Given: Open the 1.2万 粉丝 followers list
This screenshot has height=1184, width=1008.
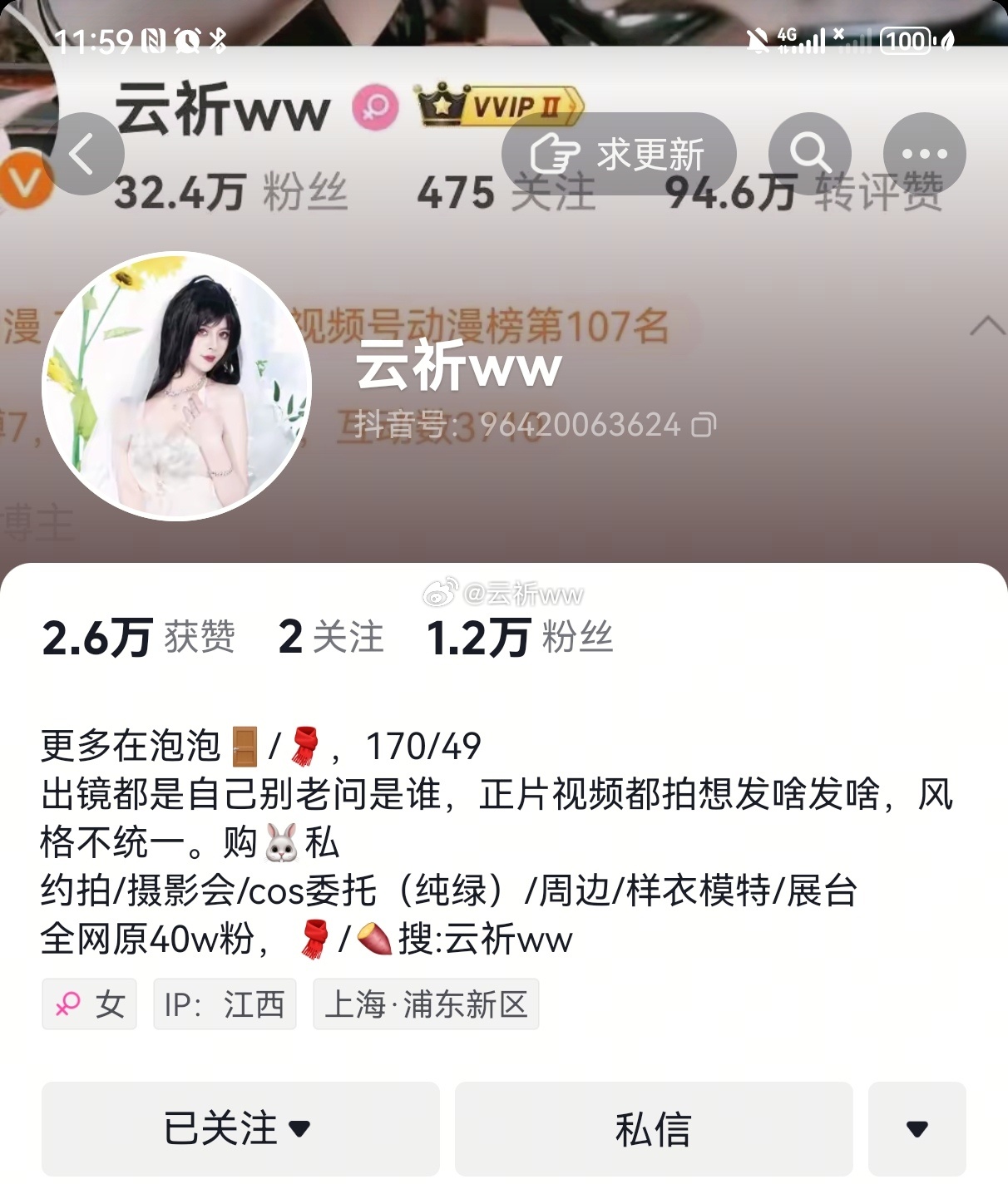Looking at the screenshot, I should (x=519, y=638).
